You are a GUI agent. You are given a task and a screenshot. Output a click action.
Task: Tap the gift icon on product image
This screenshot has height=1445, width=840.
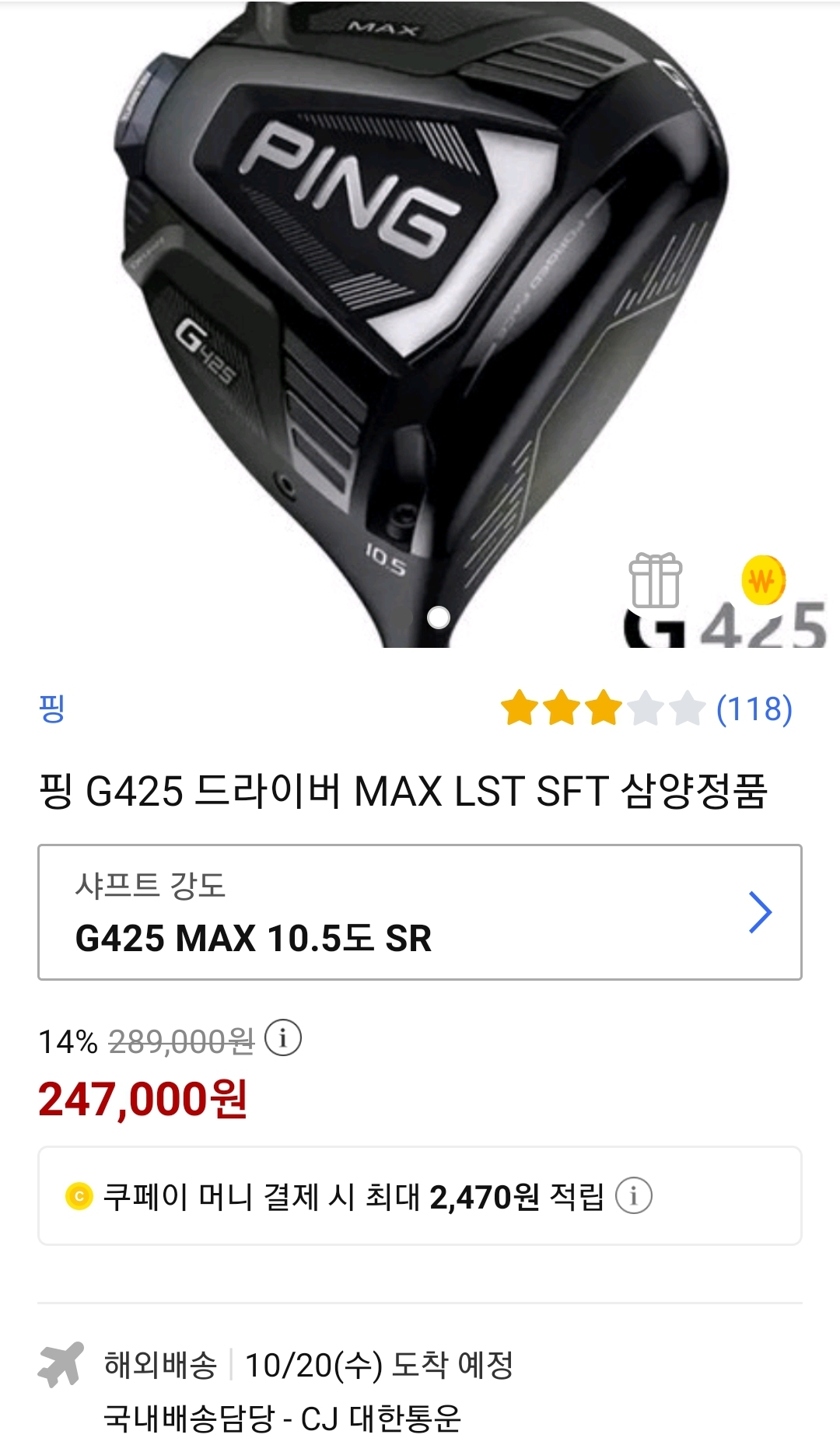(x=655, y=581)
